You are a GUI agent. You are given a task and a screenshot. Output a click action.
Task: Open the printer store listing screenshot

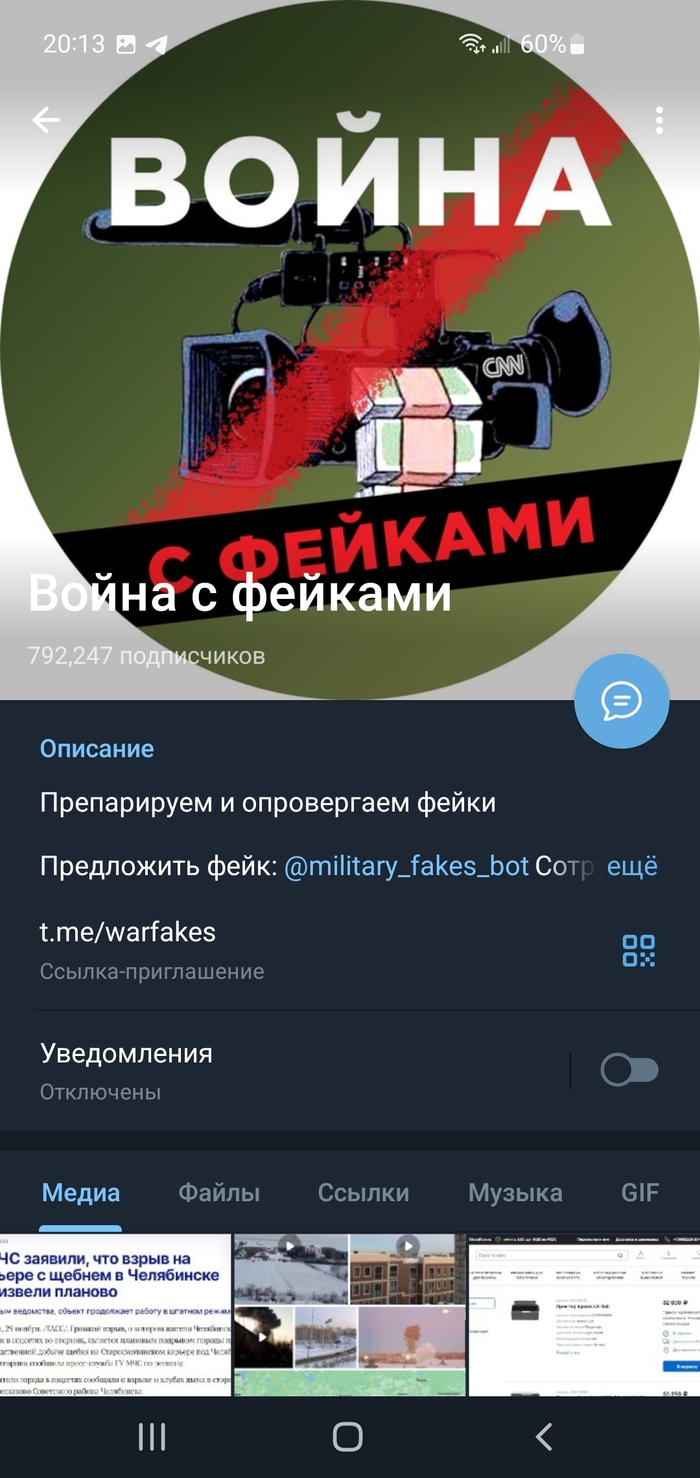584,1314
